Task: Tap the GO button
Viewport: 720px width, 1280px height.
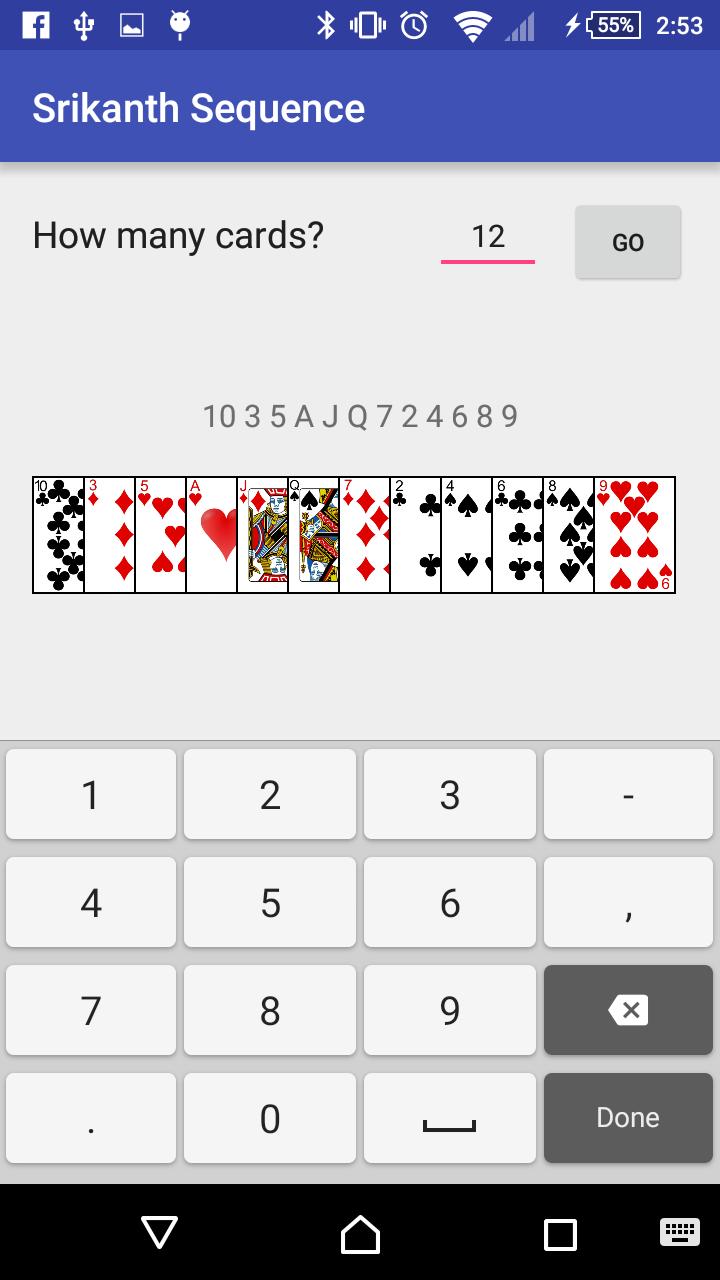Action: click(627, 242)
